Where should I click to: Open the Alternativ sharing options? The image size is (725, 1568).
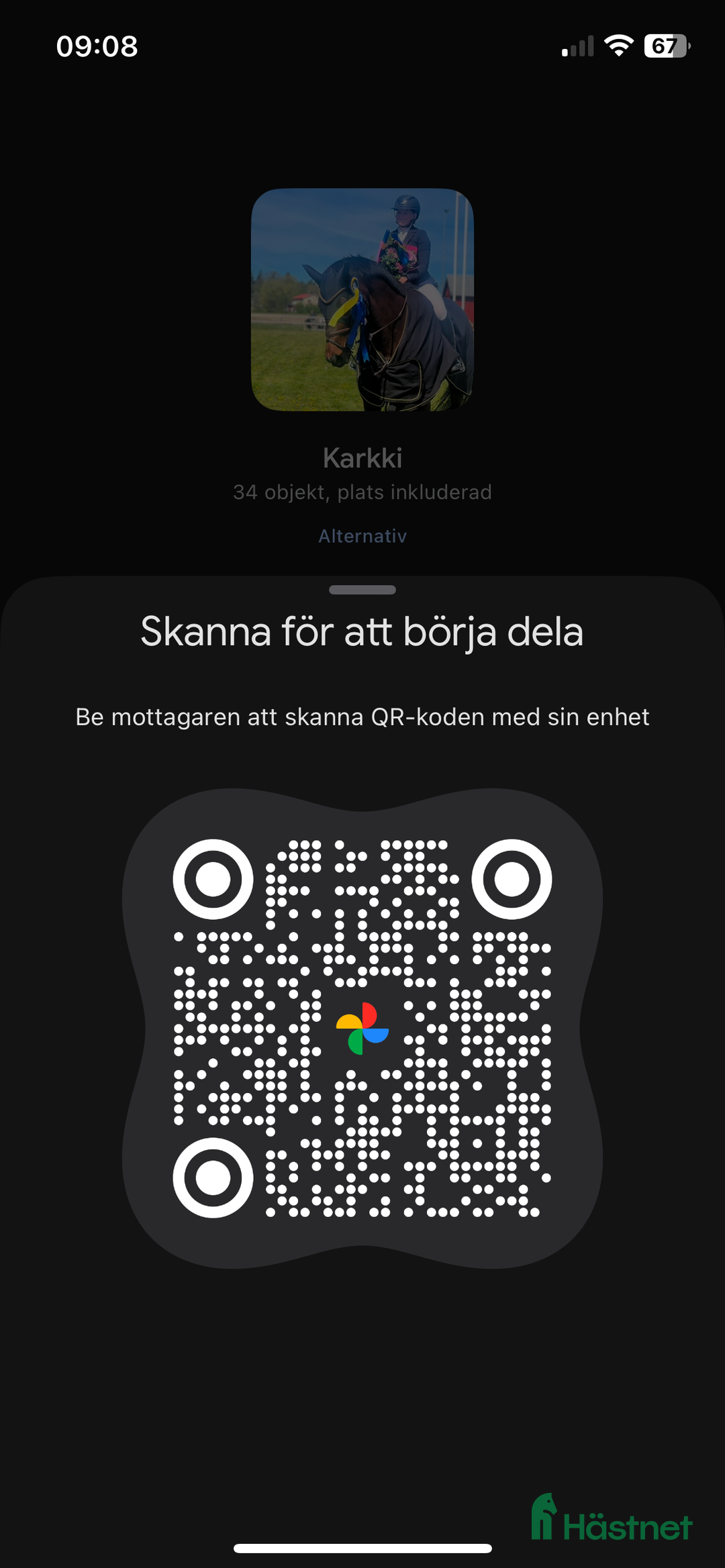coord(362,536)
